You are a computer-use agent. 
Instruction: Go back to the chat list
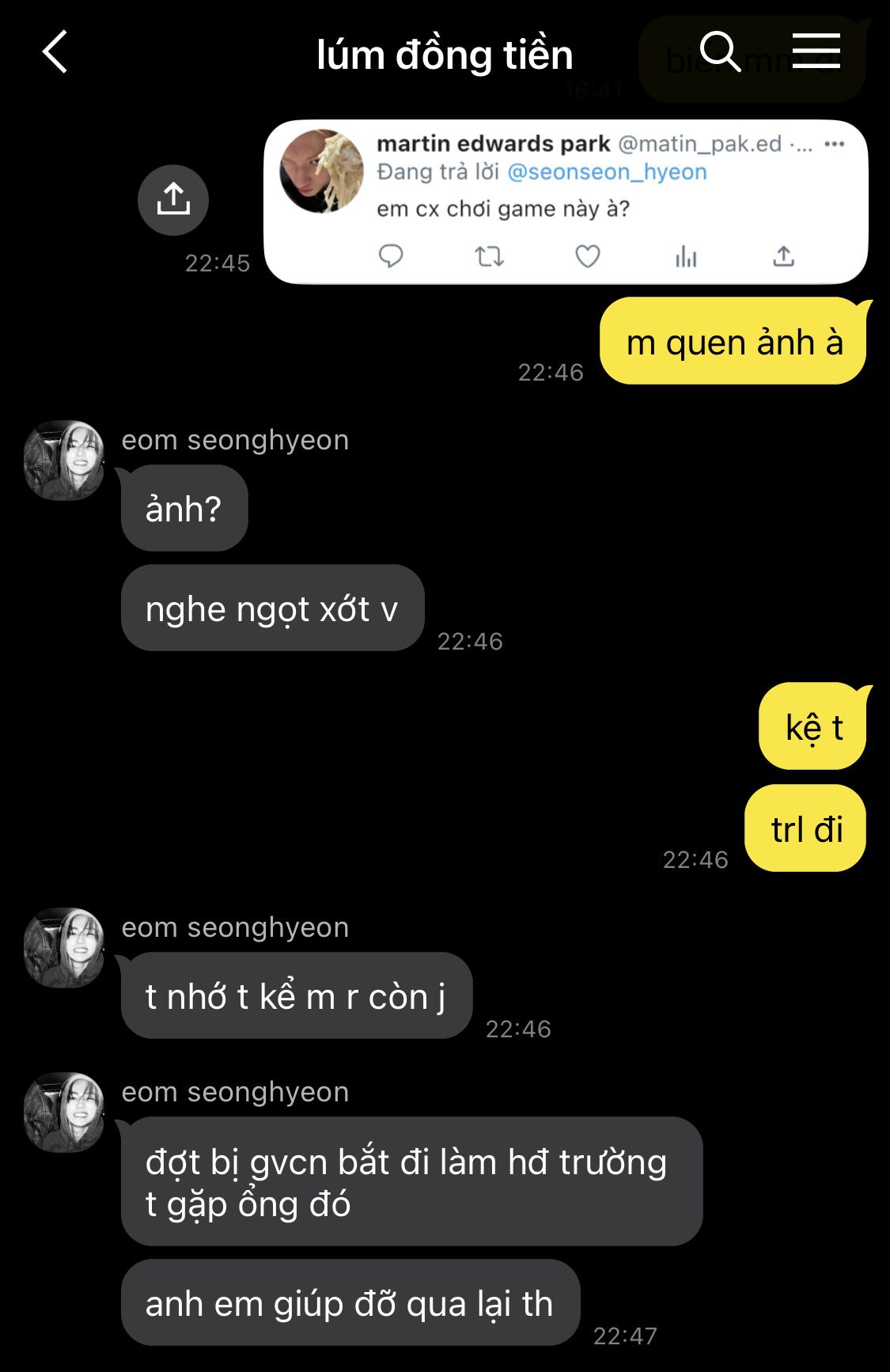(55, 53)
